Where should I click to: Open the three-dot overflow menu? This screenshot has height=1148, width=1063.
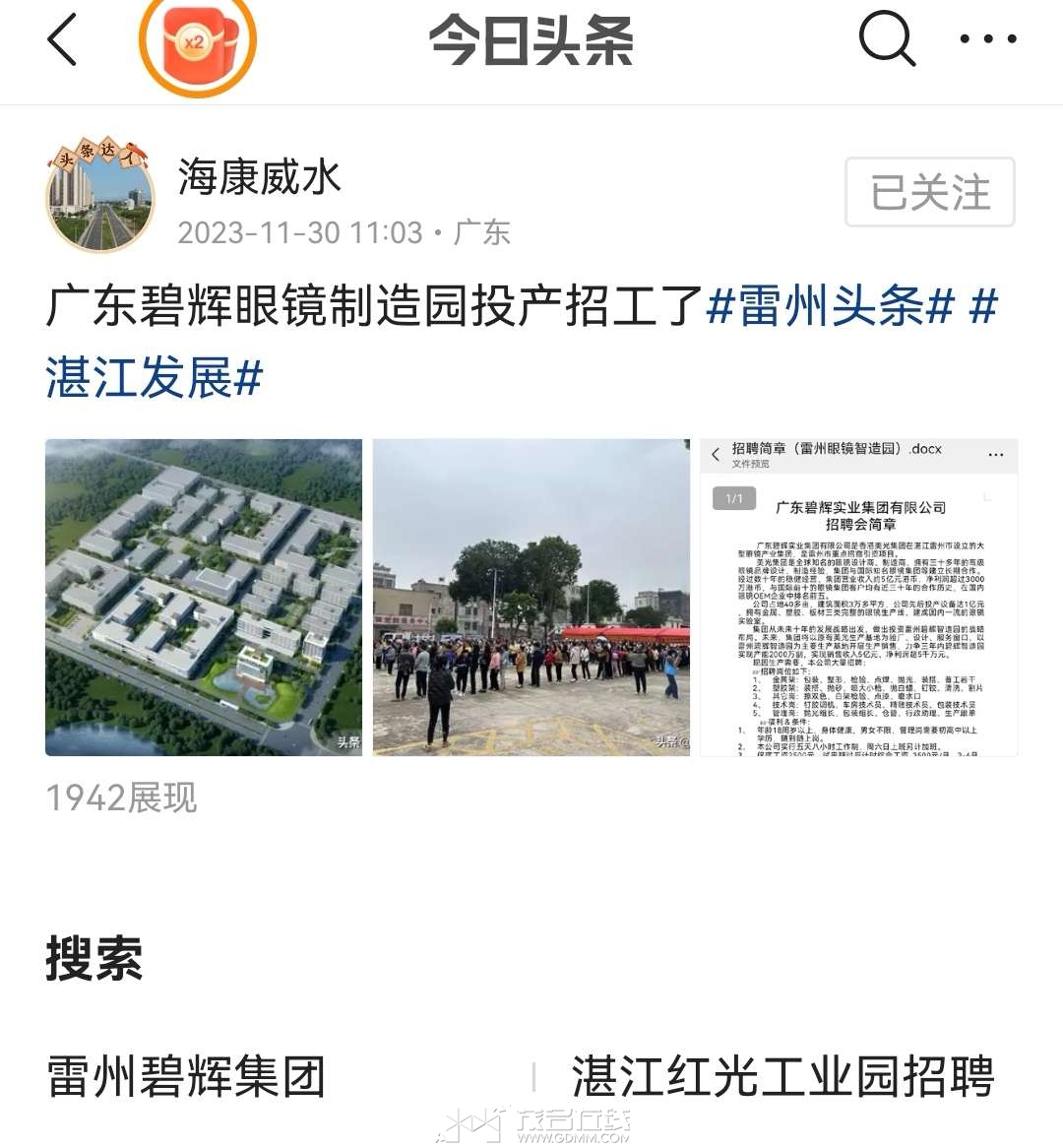(987, 39)
